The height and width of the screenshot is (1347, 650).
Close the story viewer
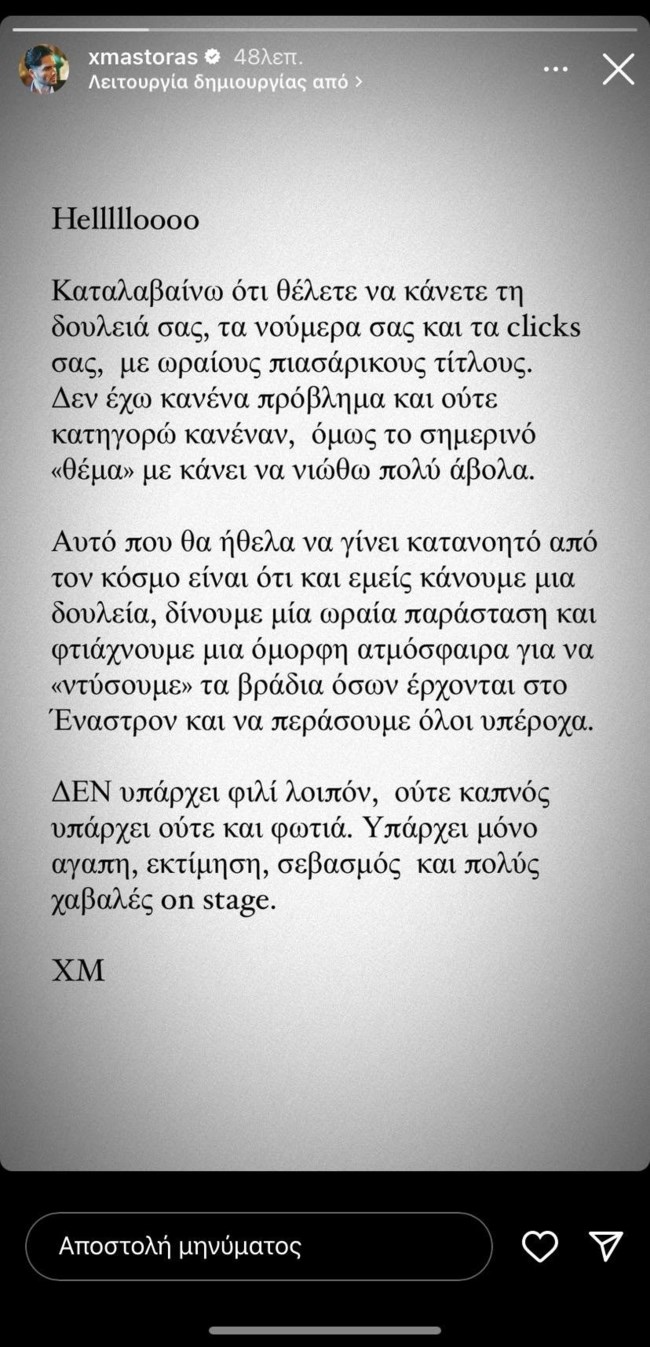pos(617,69)
